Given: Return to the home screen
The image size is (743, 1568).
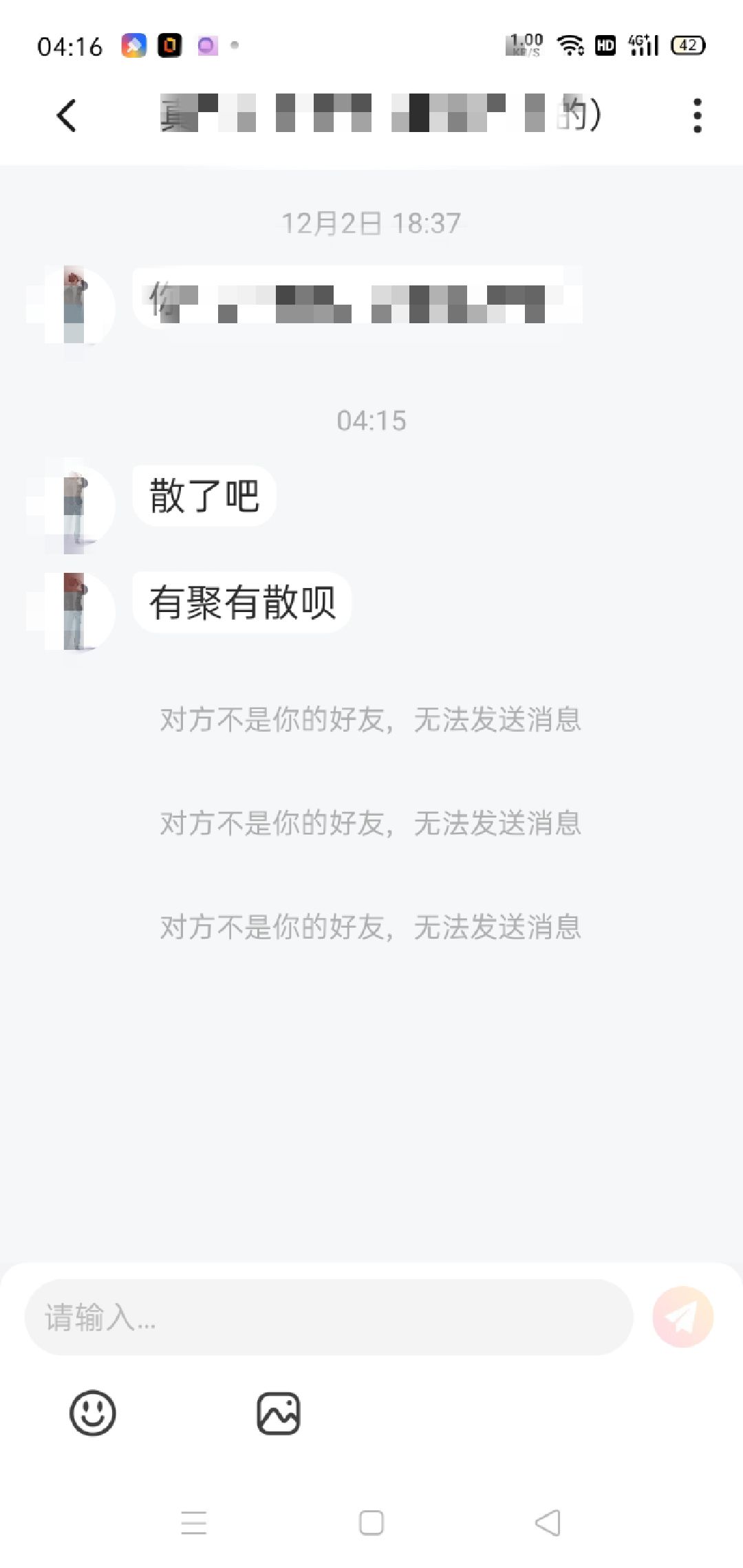Looking at the screenshot, I should pyautogui.click(x=371, y=1523).
